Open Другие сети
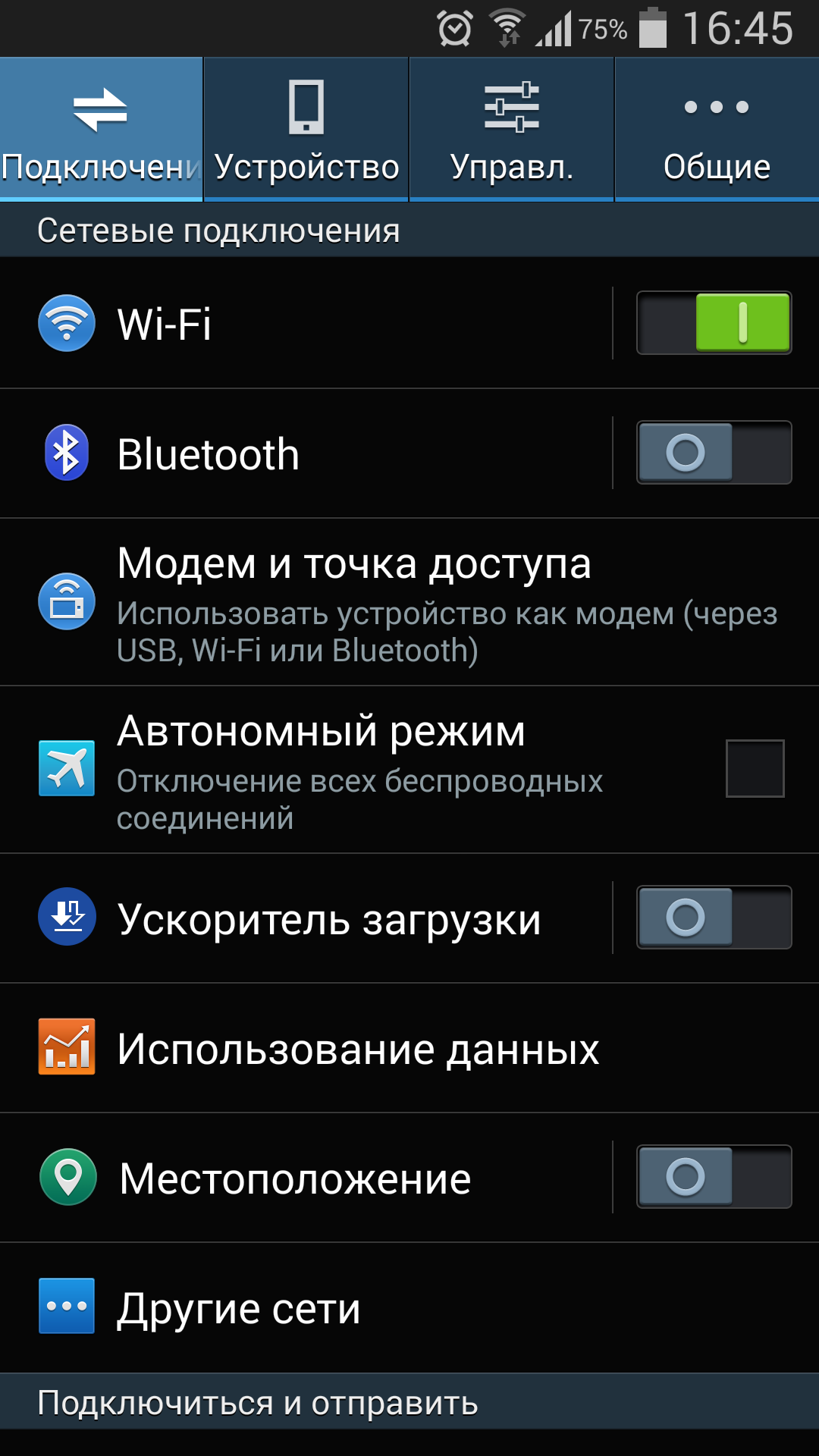Screen dimensions: 819x1456 pyautogui.click(x=409, y=1307)
